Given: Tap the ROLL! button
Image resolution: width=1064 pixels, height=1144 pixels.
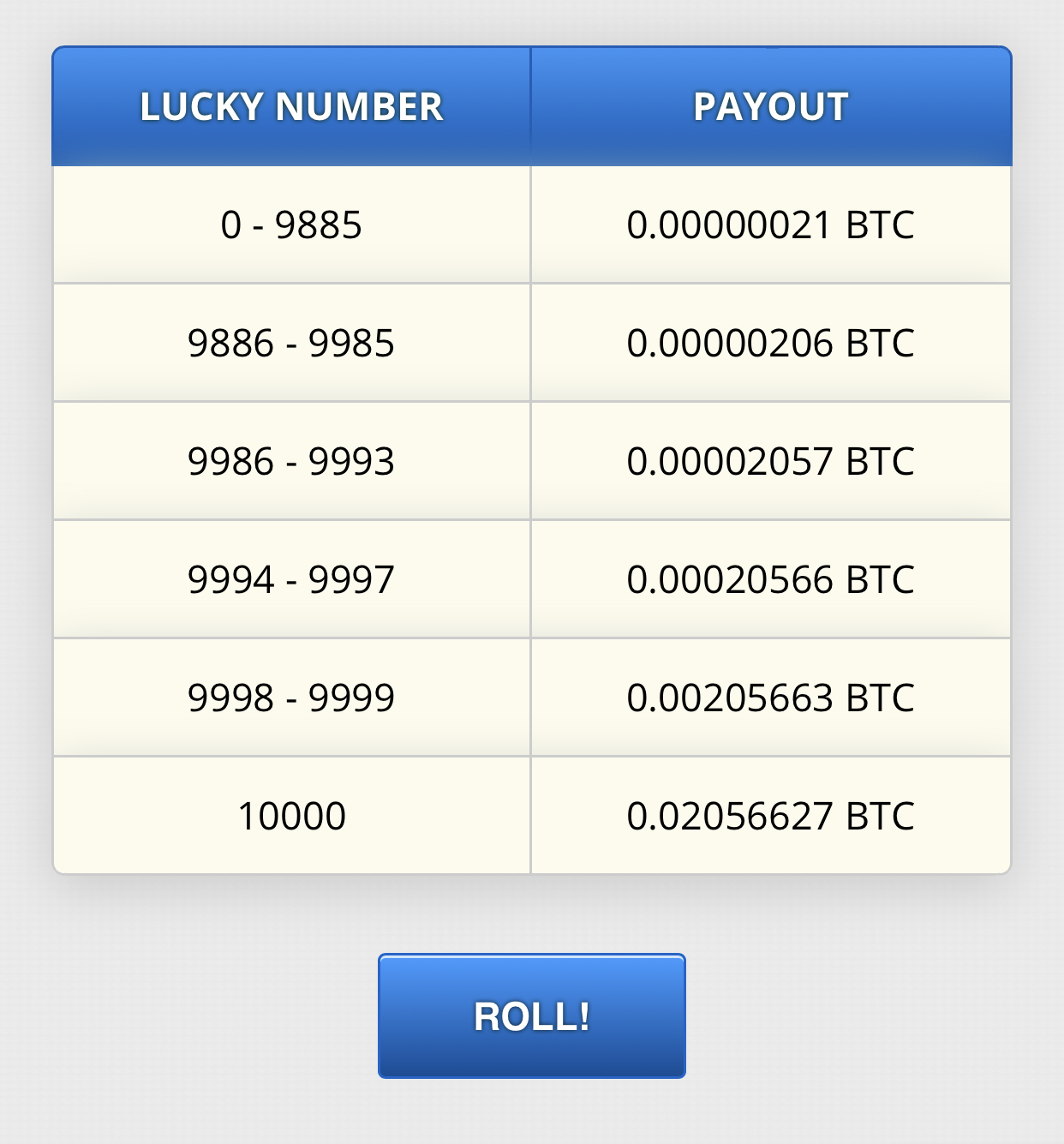Looking at the screenshot, I should point(531,1015).
